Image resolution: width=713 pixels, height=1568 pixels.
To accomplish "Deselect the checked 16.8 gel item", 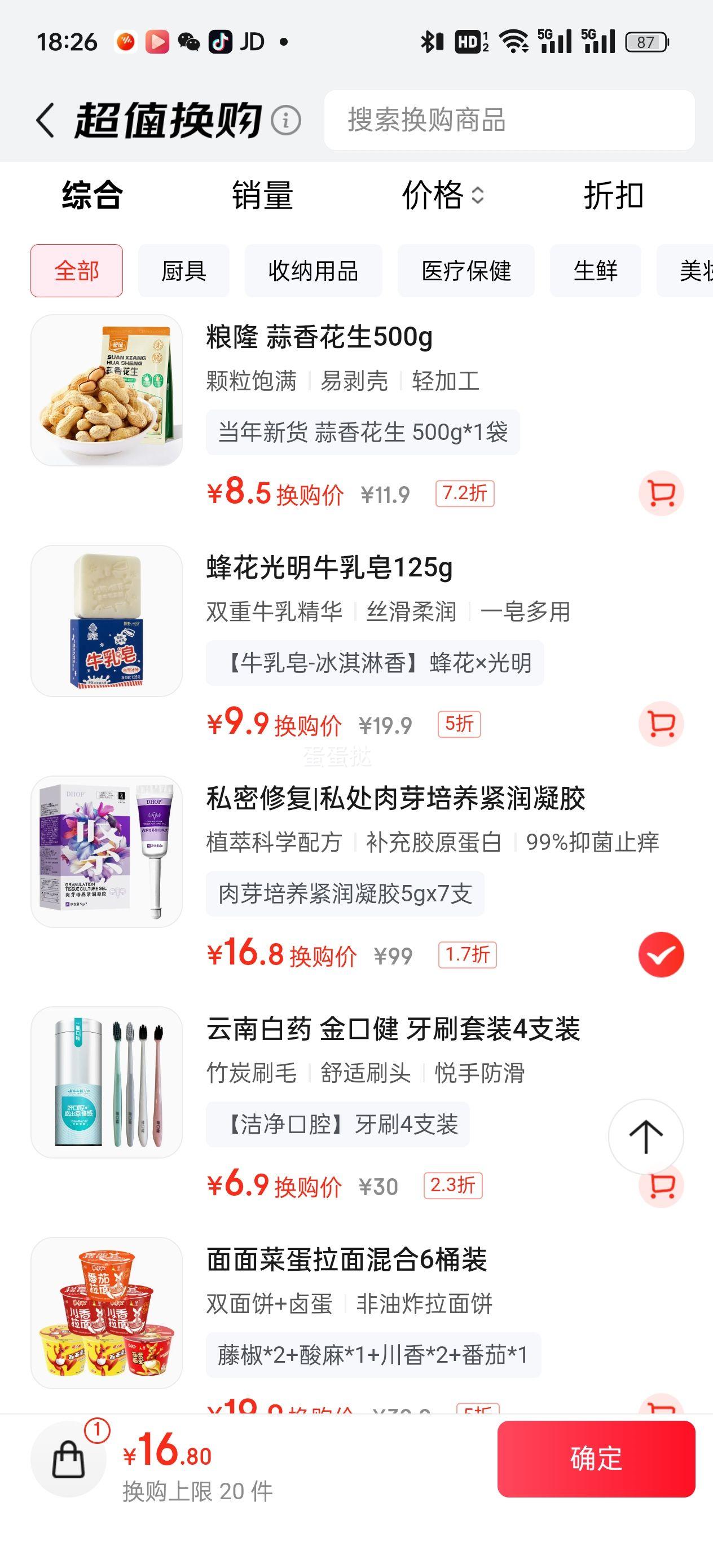I will click(661, 954).
